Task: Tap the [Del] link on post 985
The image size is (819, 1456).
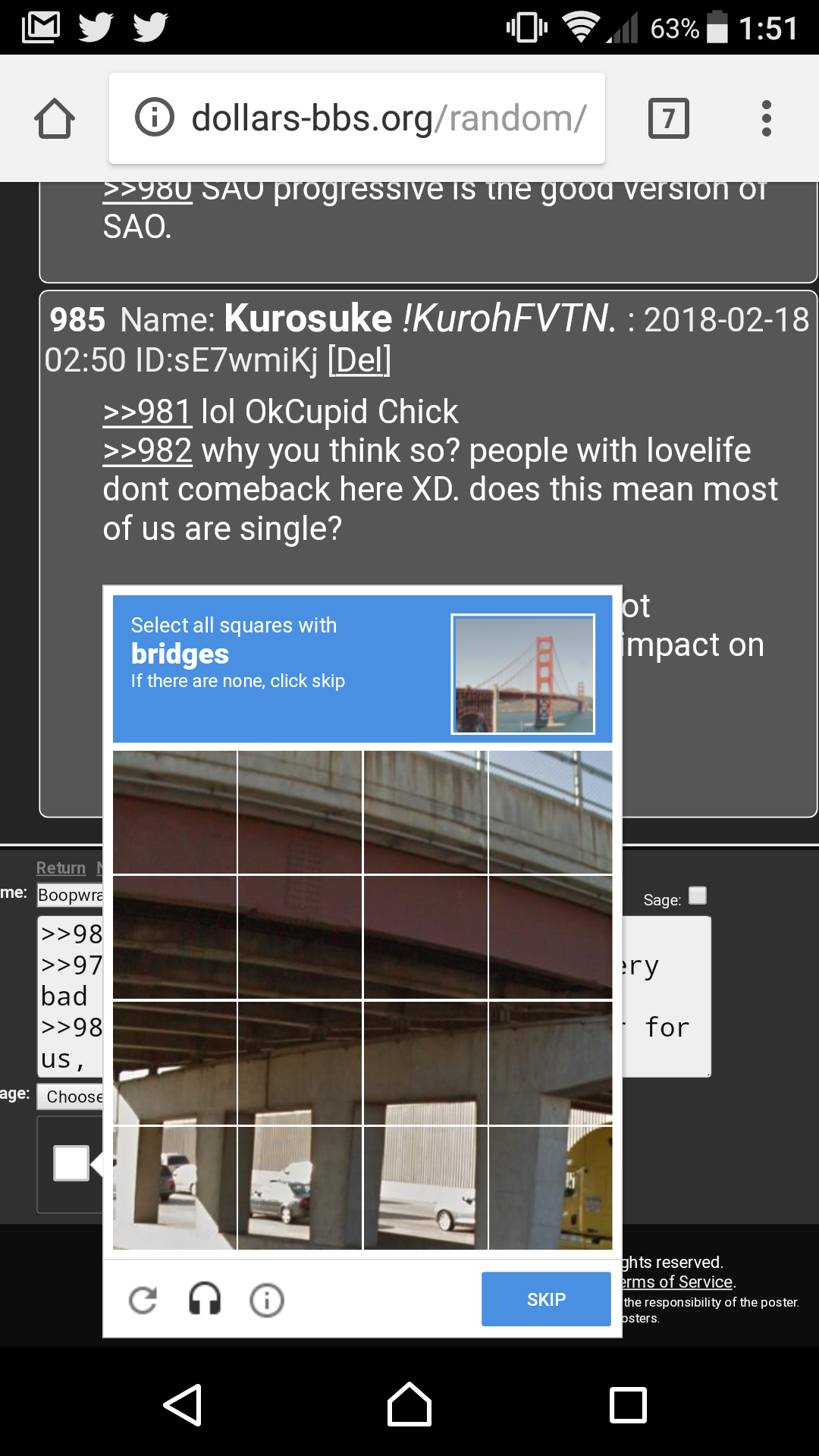Action: pos(359,360)
